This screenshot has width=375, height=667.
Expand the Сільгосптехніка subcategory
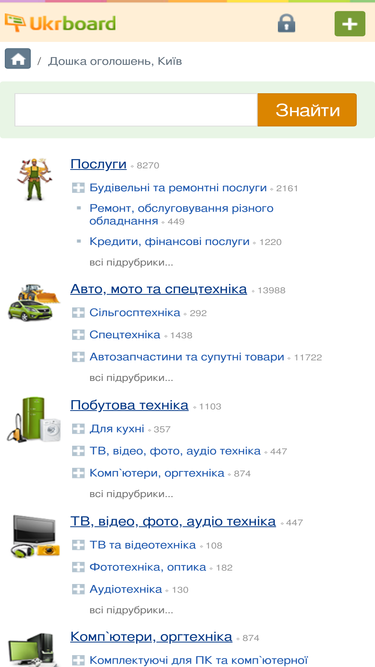(78, 313)
